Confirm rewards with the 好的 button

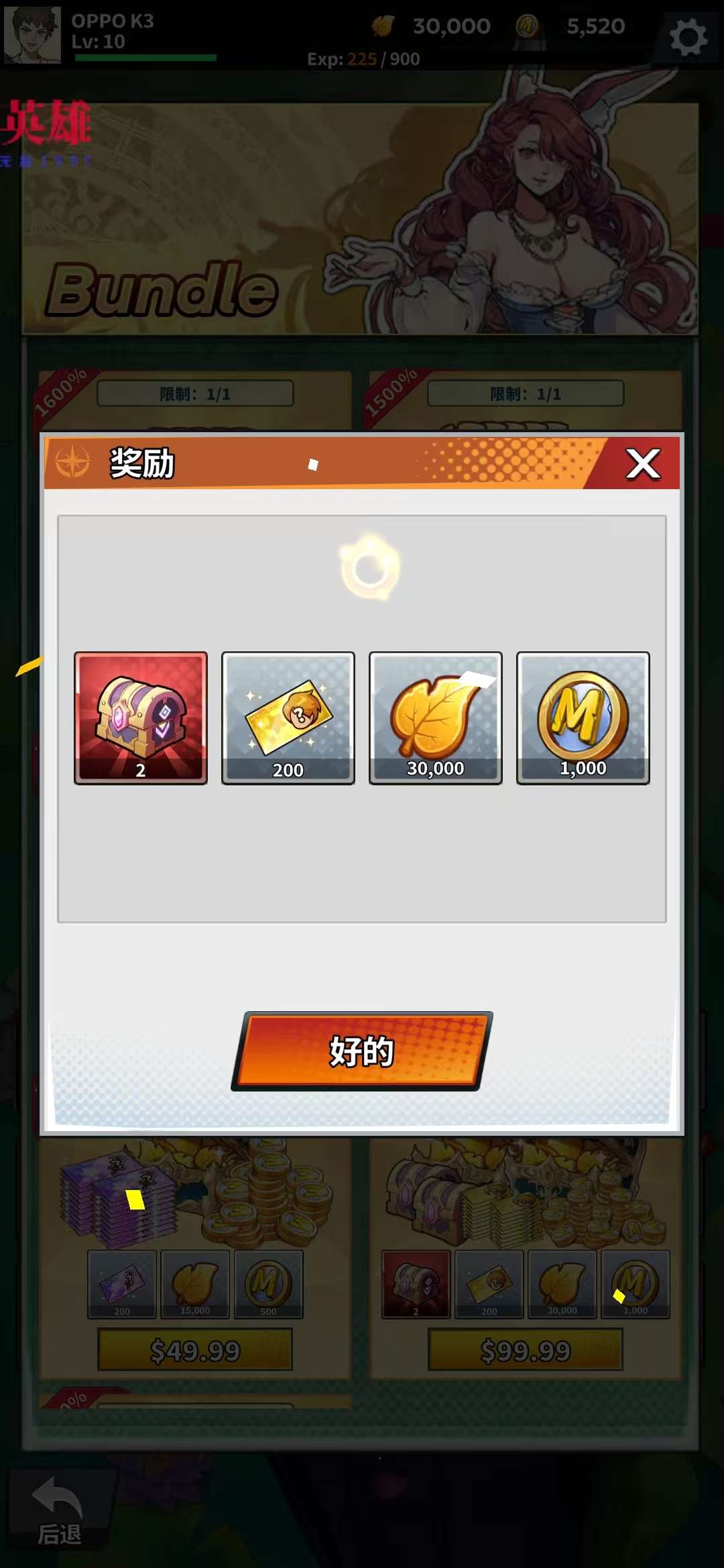coord(362,1051)
